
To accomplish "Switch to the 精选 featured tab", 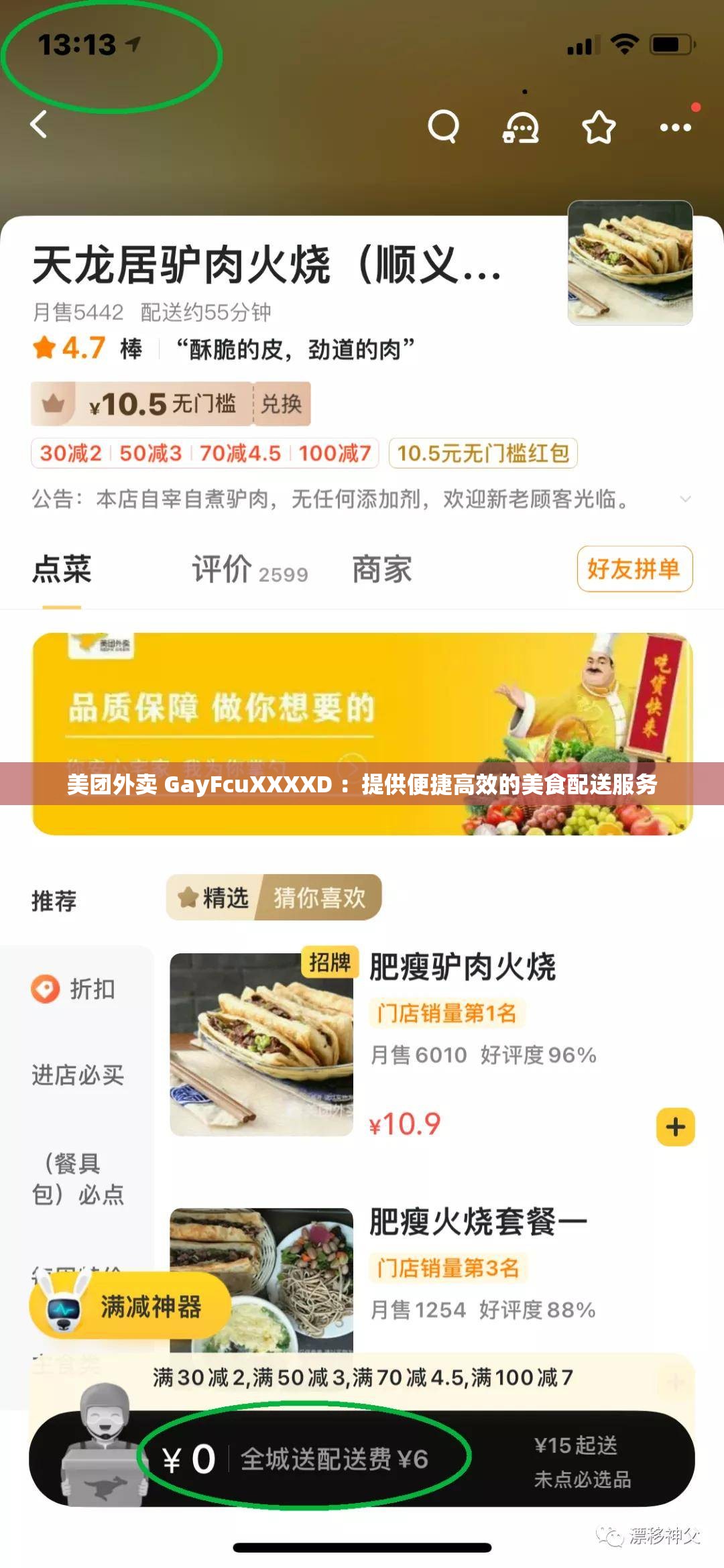I will [x=221, y=898].
